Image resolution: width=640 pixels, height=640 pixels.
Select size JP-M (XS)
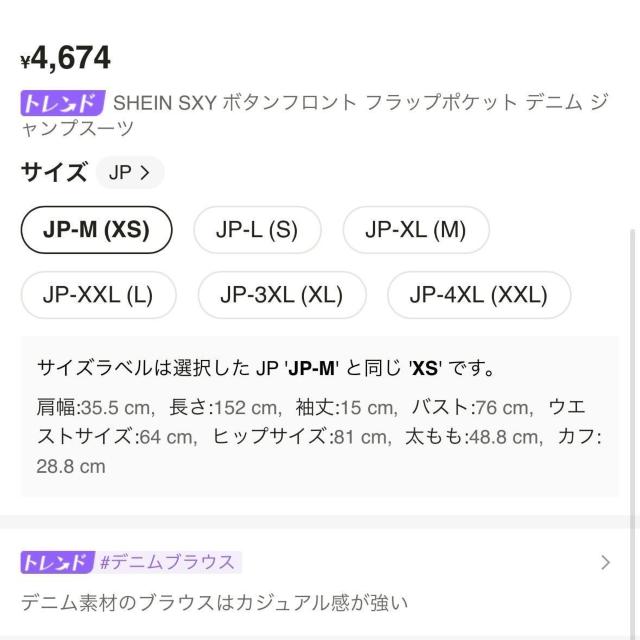pos(96,229)
